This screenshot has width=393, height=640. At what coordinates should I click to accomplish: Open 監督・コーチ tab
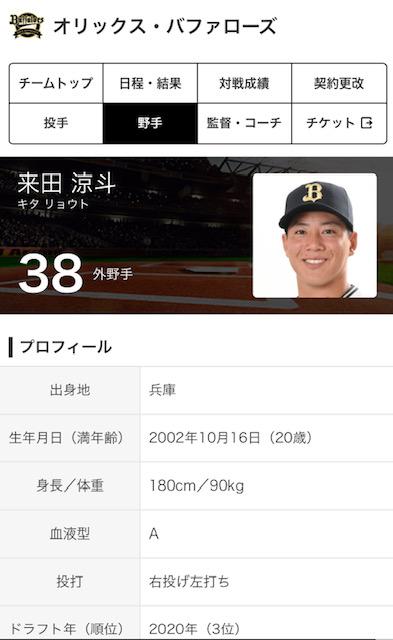pyautogui.click(x=244, y=123)
